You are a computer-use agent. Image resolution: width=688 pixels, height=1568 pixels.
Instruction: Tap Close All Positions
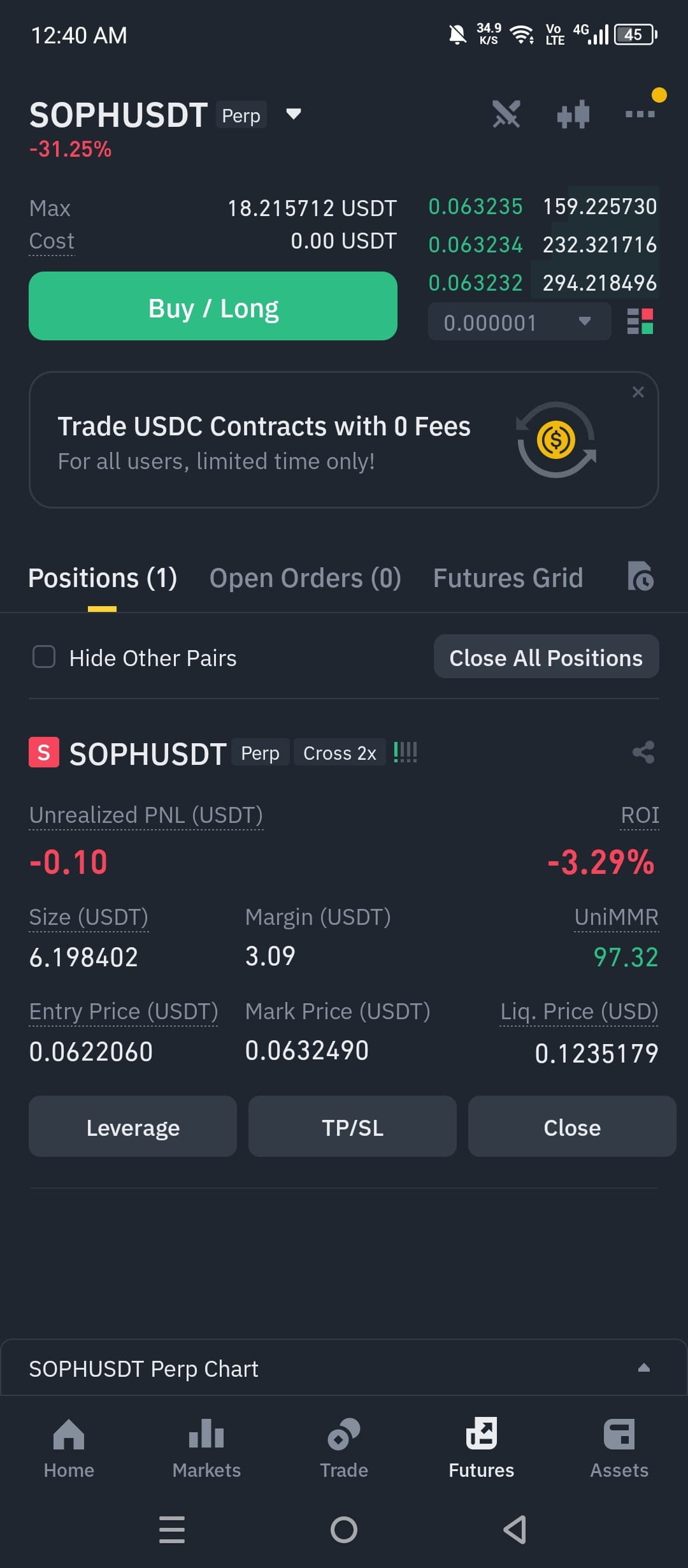coord(546,657)
